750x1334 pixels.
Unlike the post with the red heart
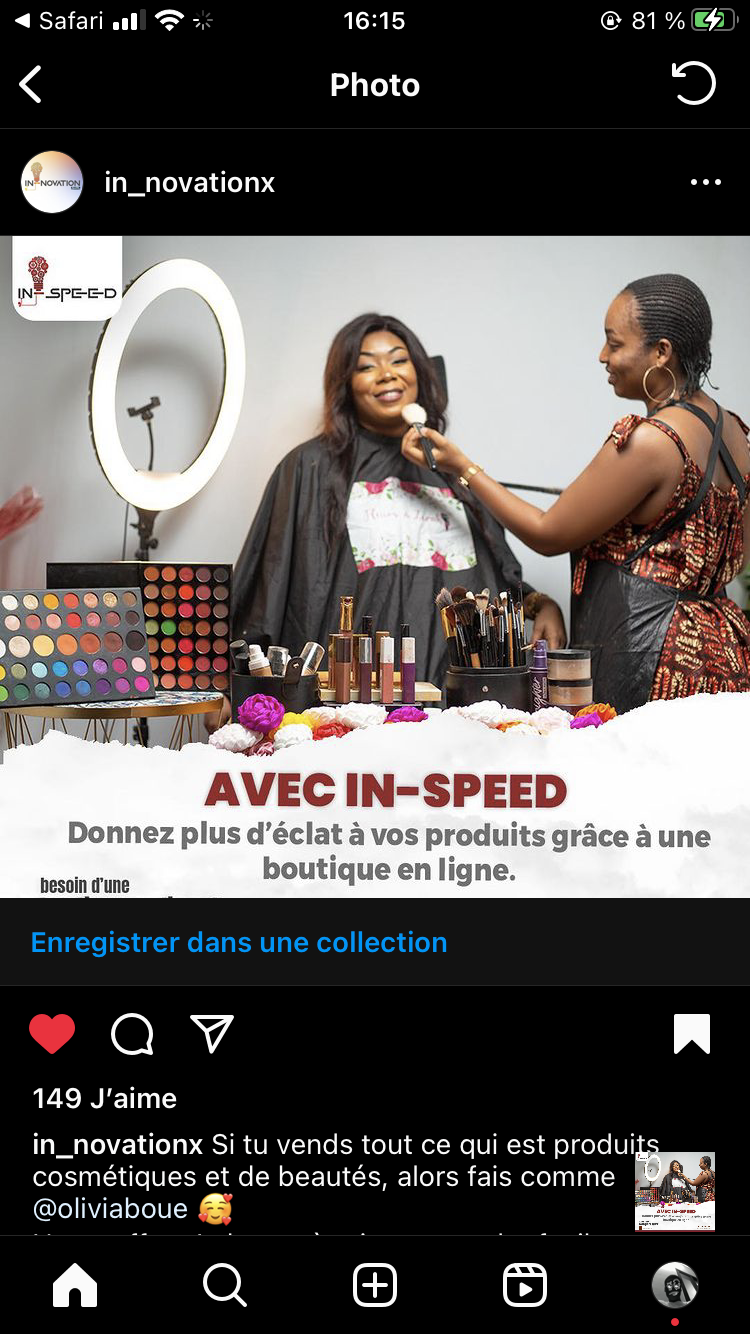click(x=52, y=1034)
